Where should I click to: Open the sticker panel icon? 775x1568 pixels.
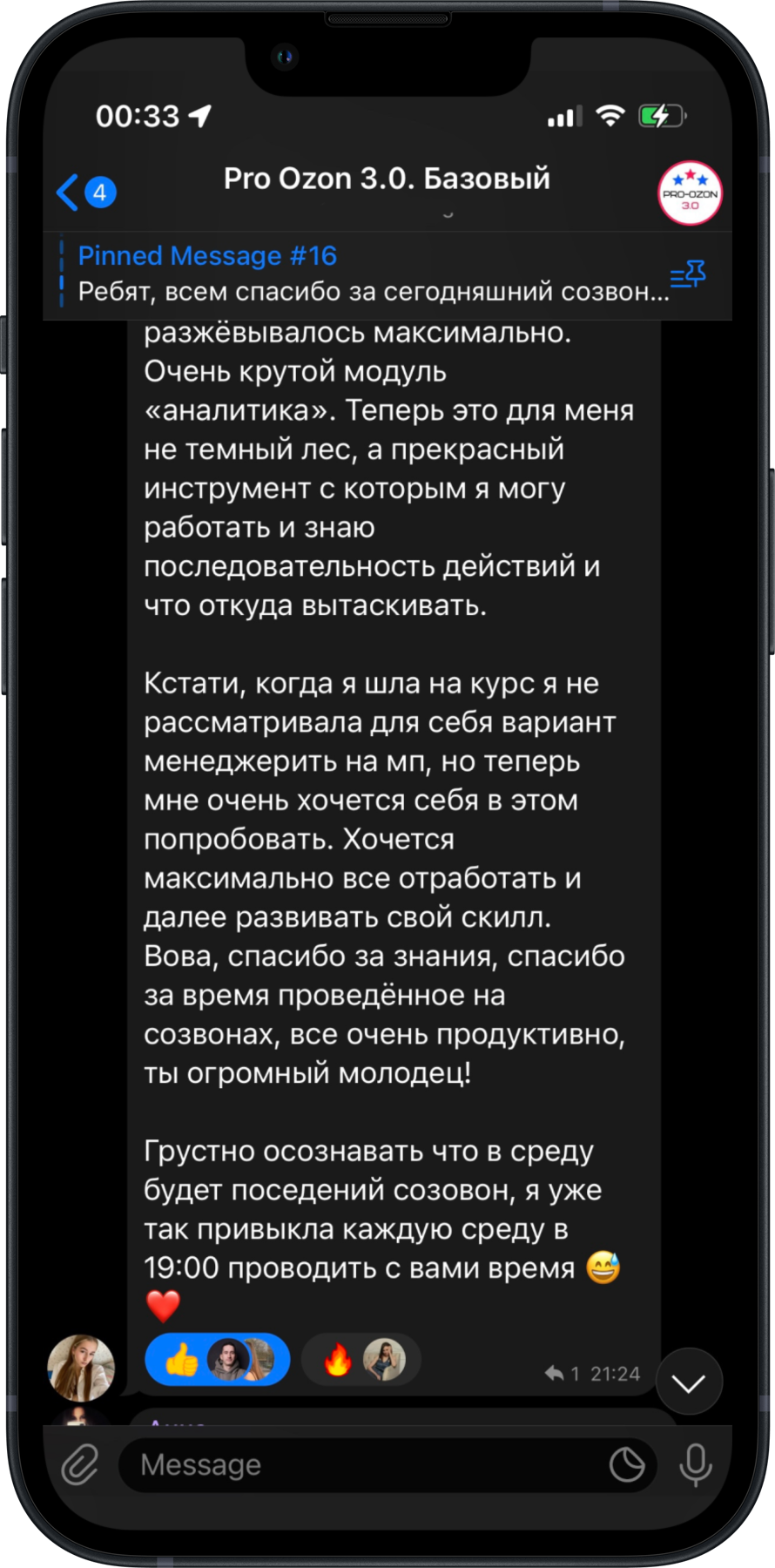tap(626, 1465)
